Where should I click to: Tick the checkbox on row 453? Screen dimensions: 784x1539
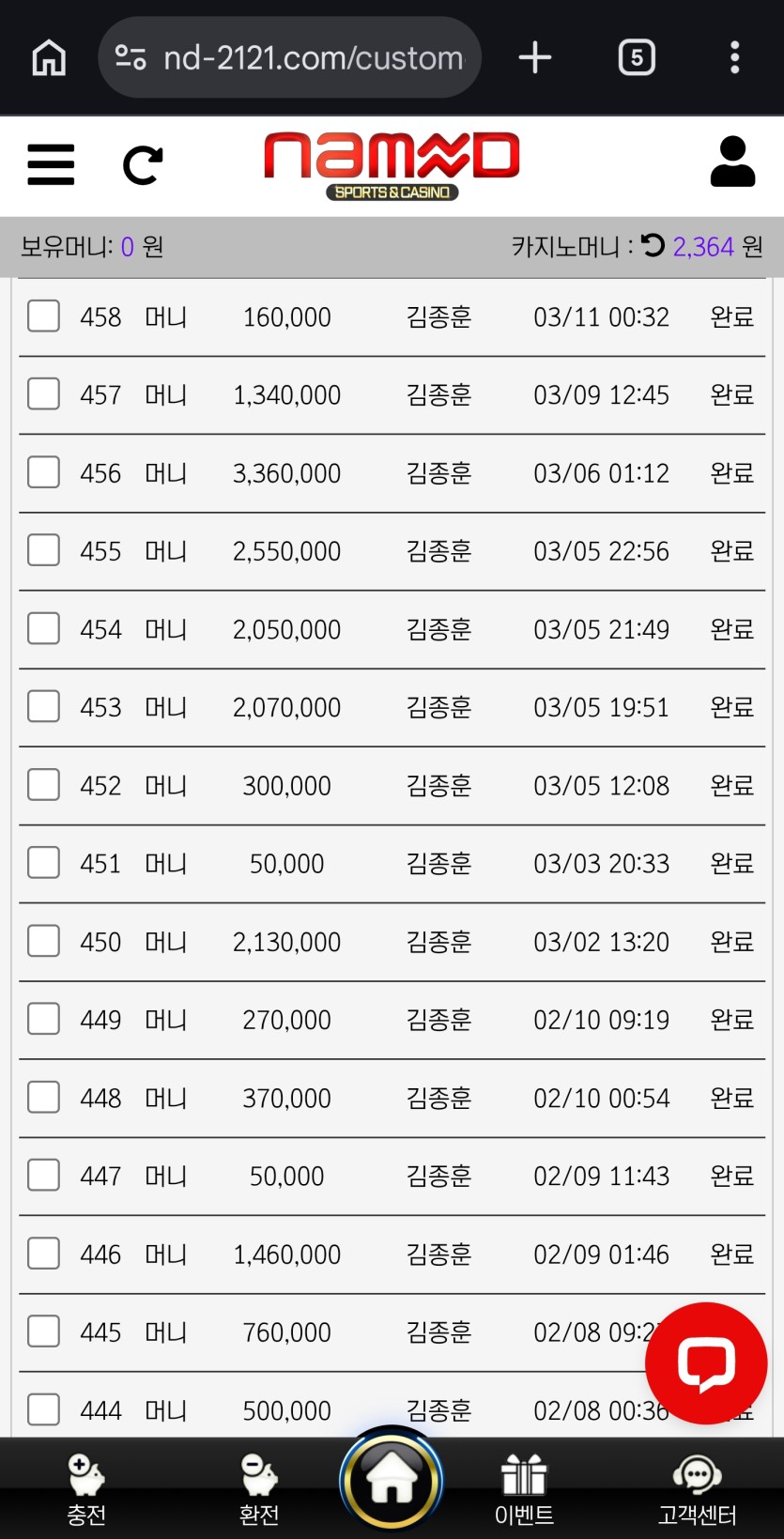tap(43, 706)
